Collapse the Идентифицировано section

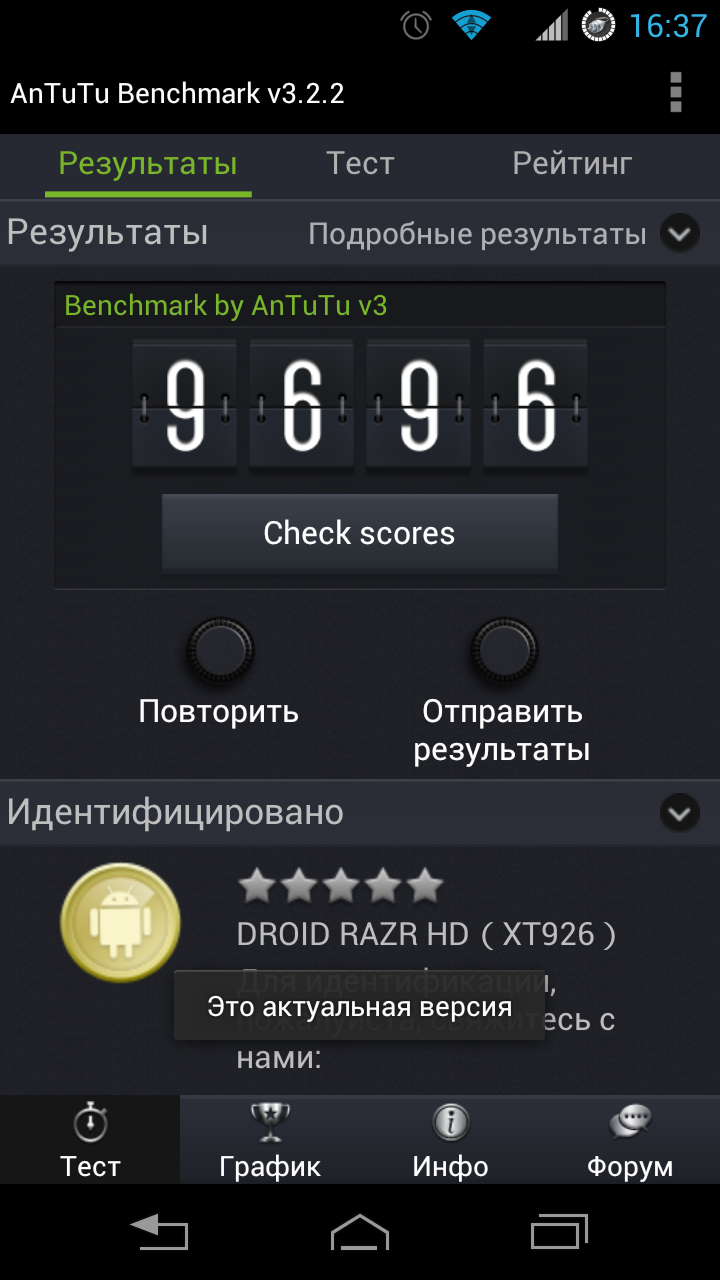click(679, 813)
